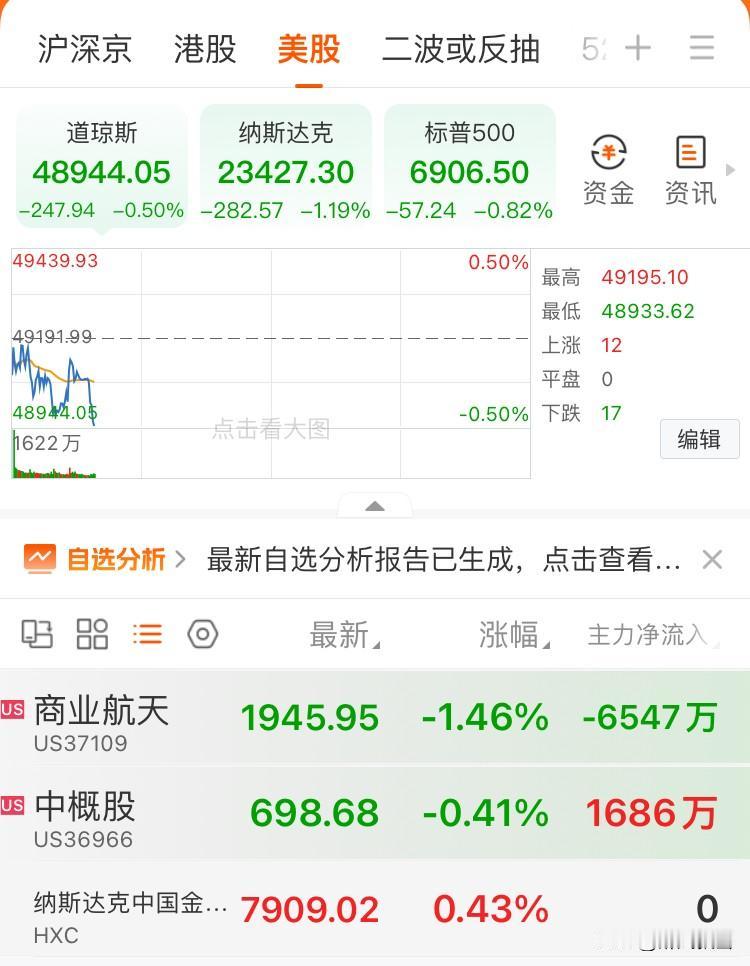Open the 资讯 news icon

click(x=690, y=168)
